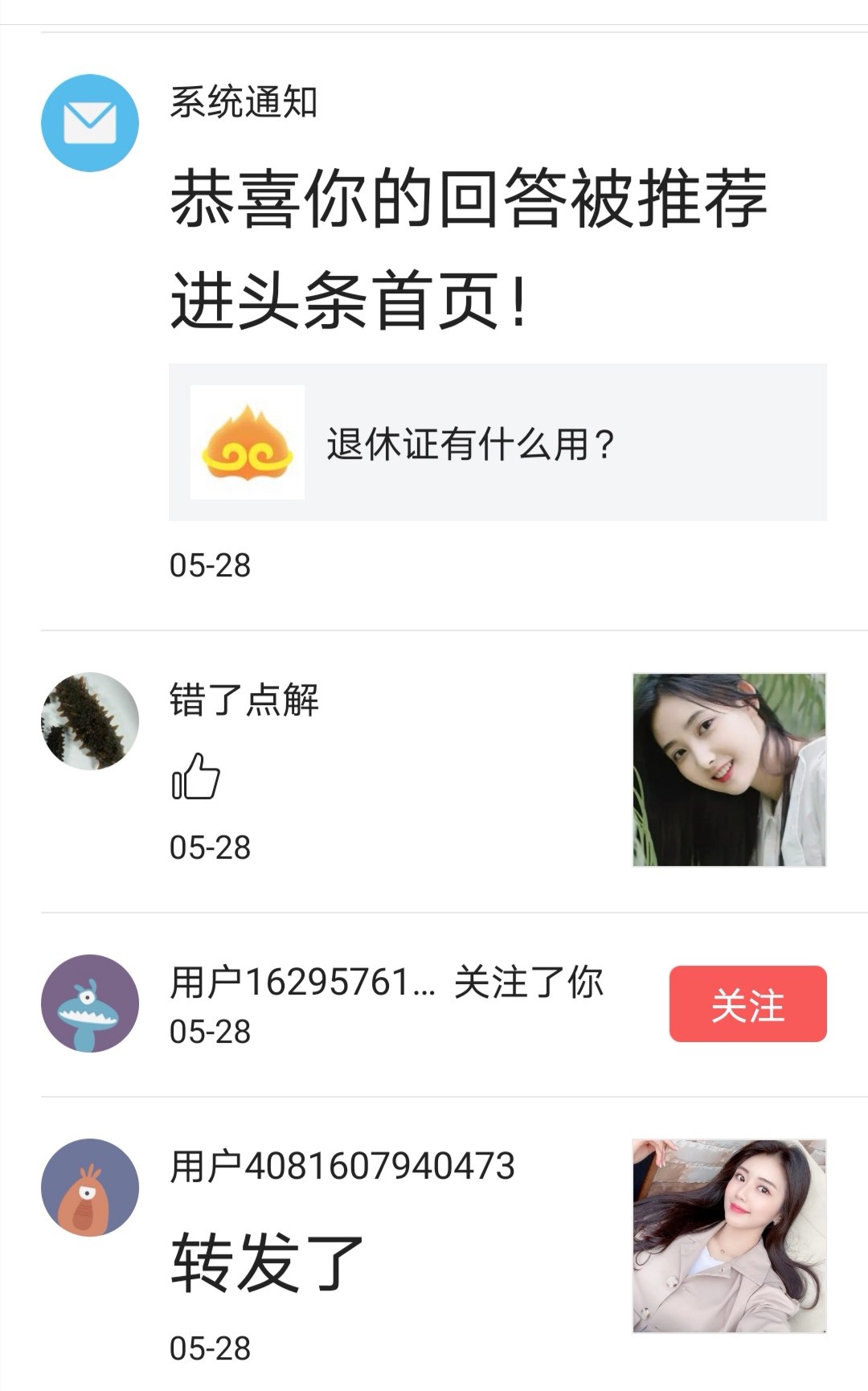Image resolution: width=868 pixels, height=1391 pixels.
Task: Click the flame avatar on the question card
Action: [x=248, y=441]
